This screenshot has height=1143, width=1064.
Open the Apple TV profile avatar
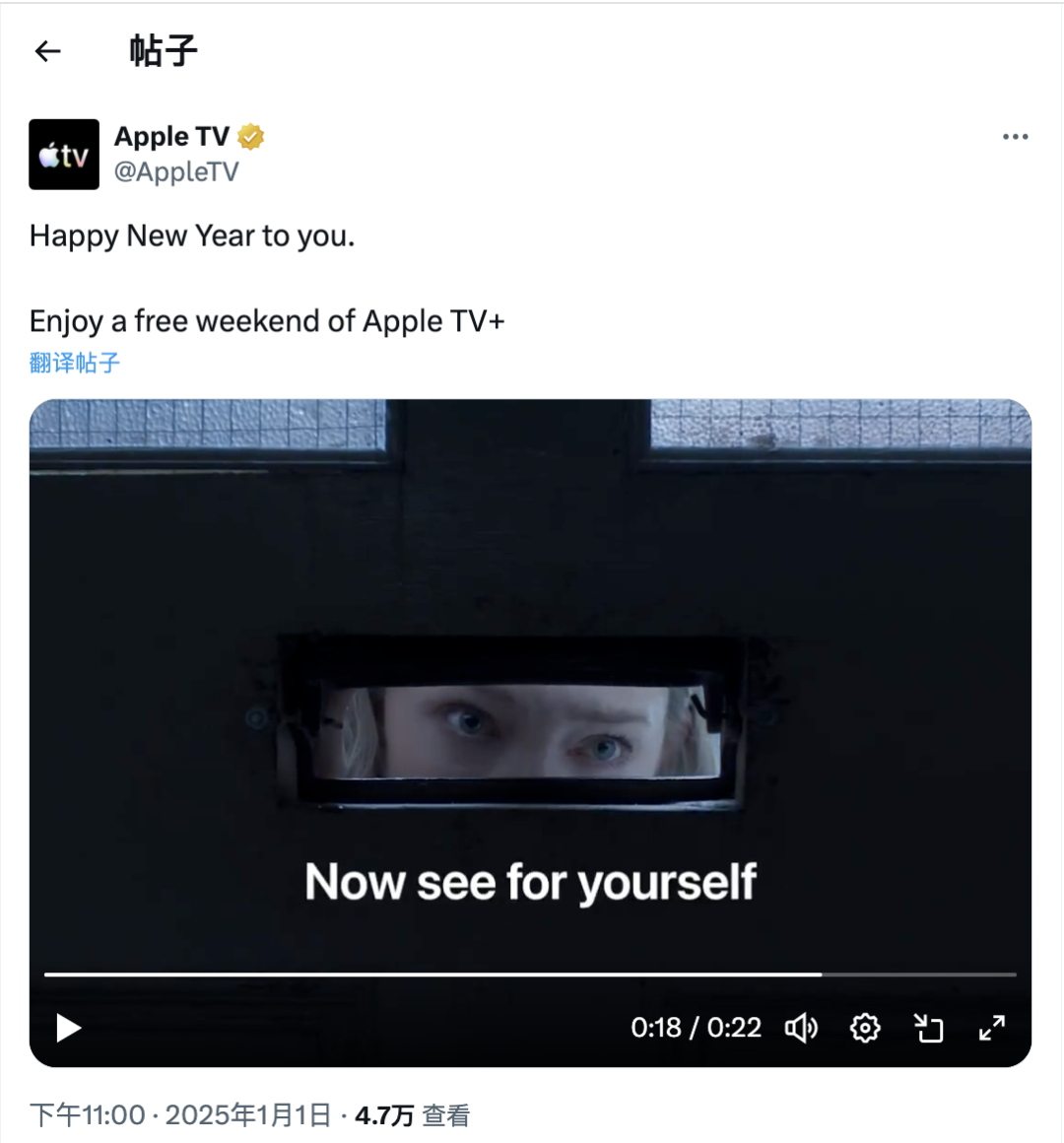coord(64,155)
